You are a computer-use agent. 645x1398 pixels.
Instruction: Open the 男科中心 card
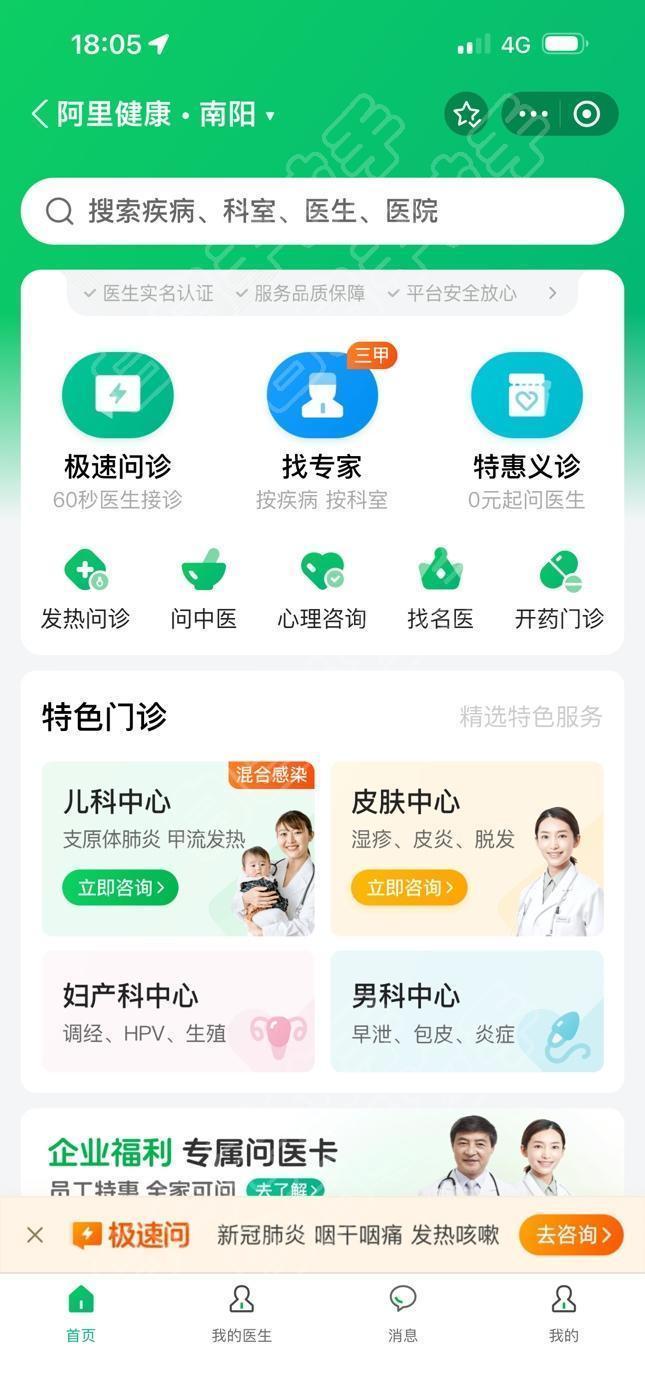click(x=466, y=1011)
